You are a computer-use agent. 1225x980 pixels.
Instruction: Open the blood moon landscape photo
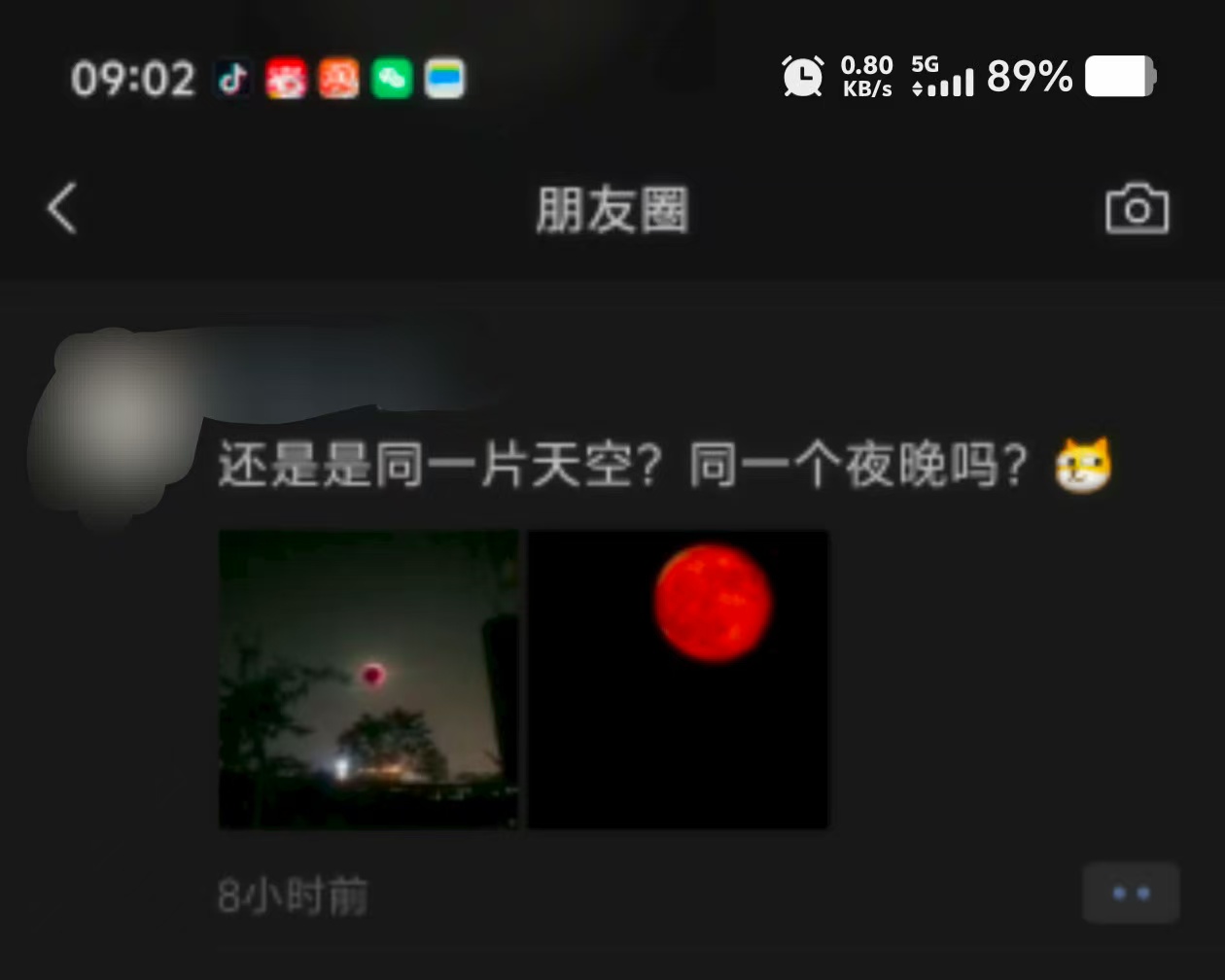368,679
